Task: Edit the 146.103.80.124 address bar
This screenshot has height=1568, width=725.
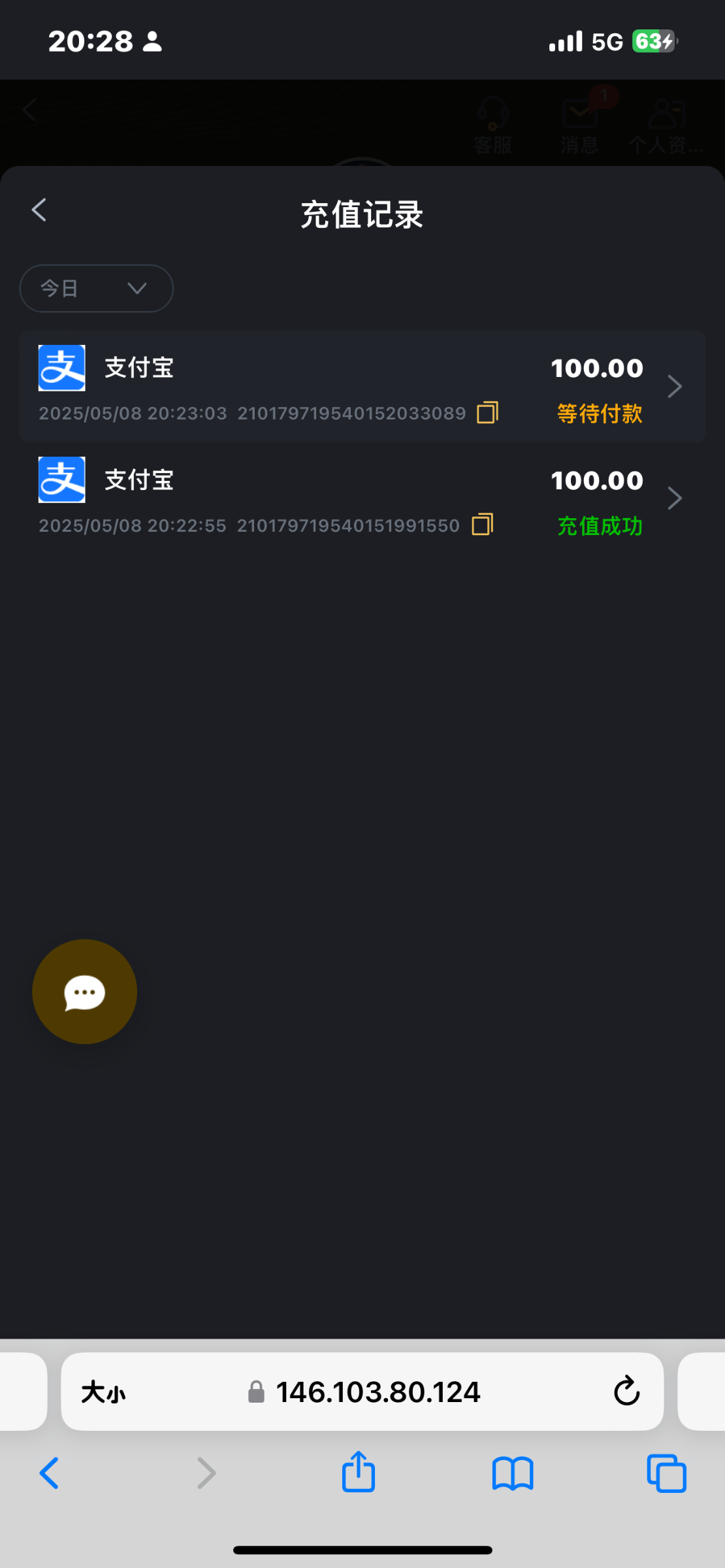Action: pos(362,1392)
